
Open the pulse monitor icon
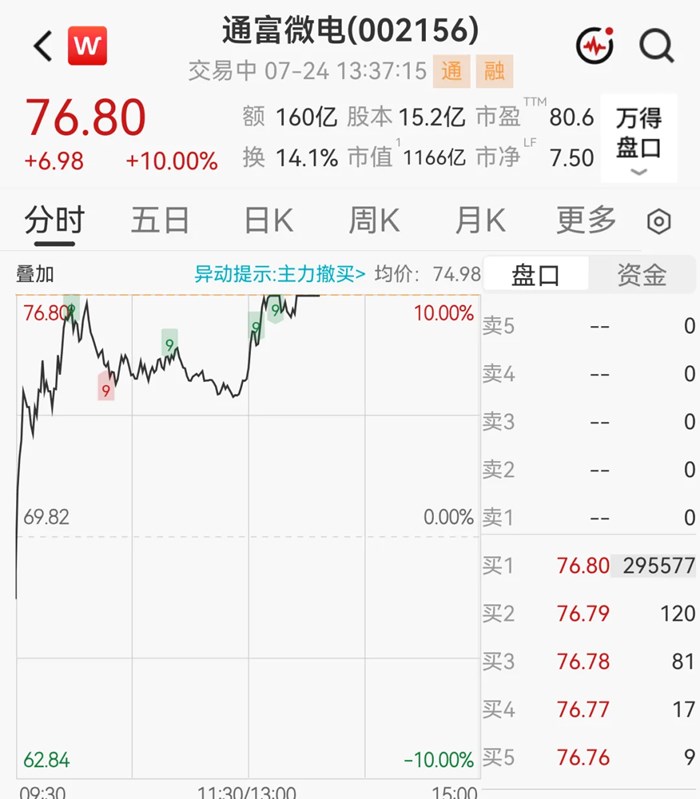[x=595, y=46]
